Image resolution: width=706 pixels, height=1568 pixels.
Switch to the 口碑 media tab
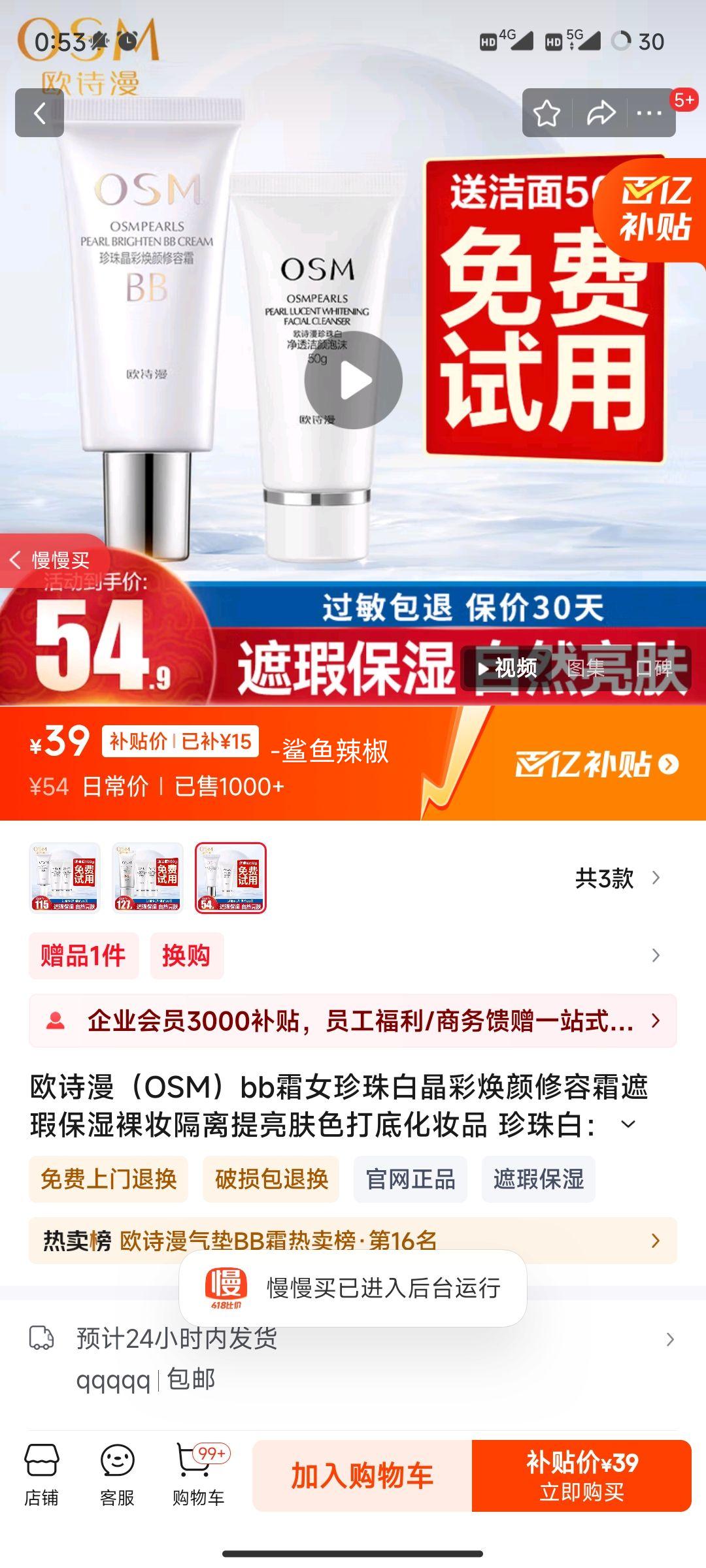click(x=654, y=668)
